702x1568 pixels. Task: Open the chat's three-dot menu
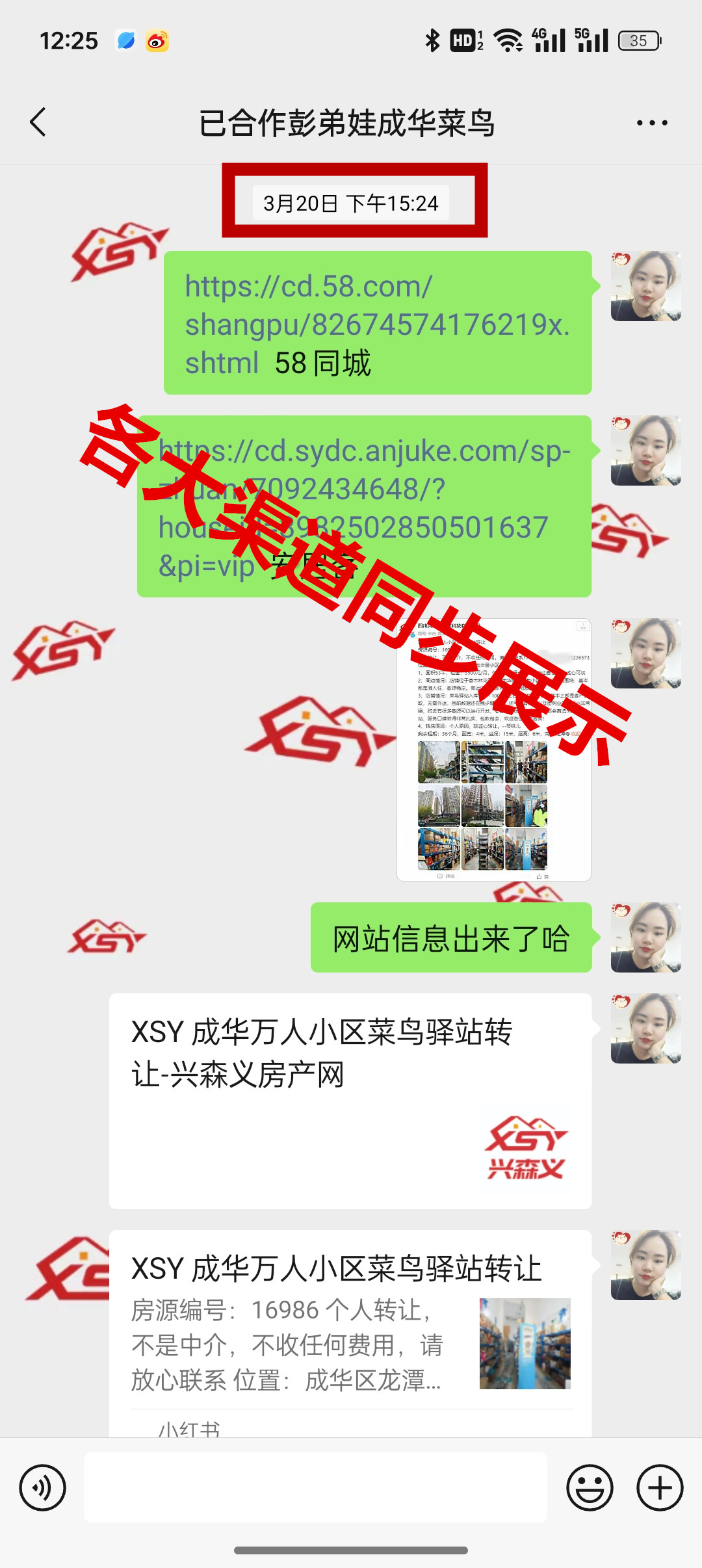tap(652, 123)
